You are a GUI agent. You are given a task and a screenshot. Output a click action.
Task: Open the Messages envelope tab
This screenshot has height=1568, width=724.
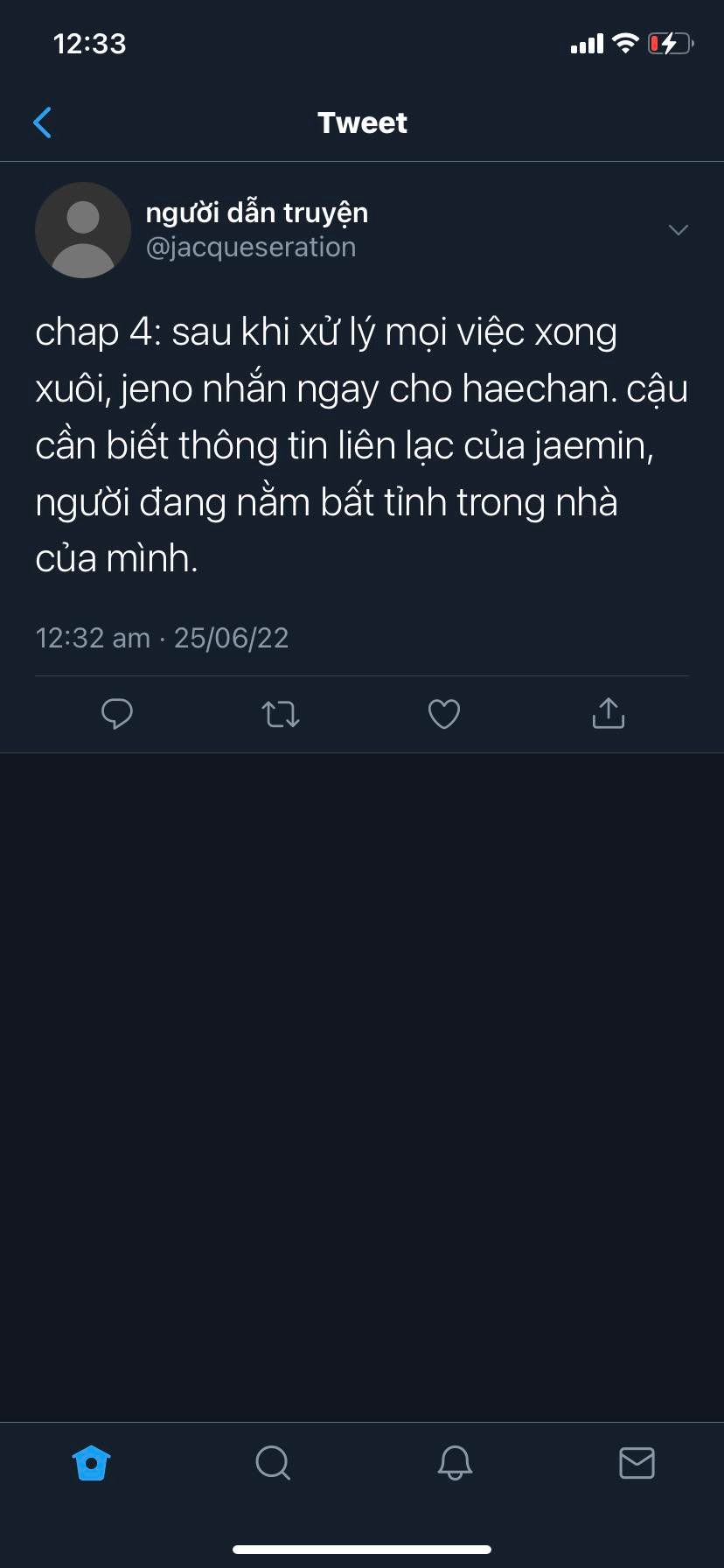pos(637,1462)
